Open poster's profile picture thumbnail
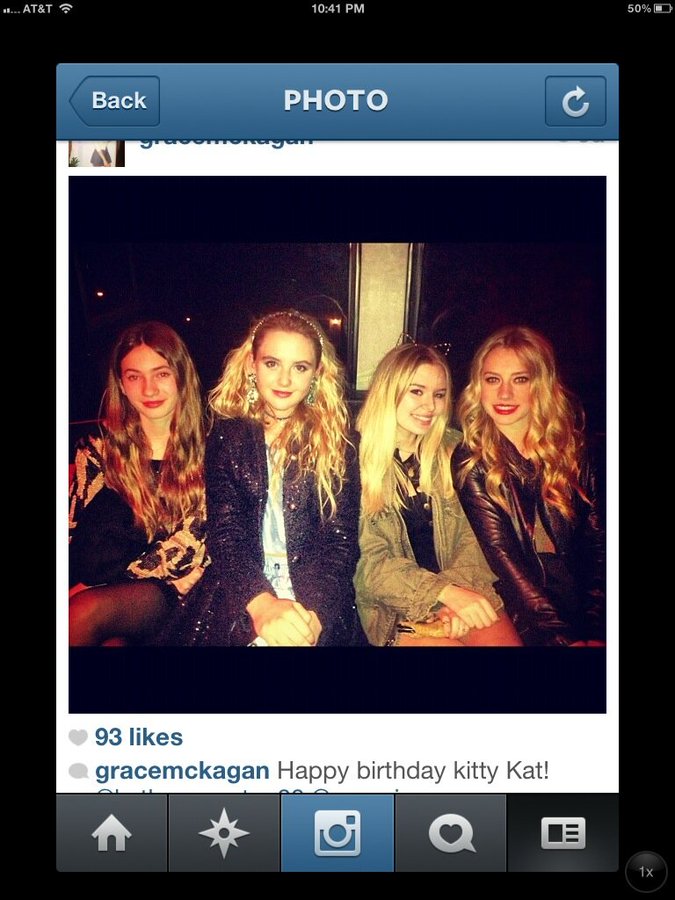This screenshot has height=900, width=675. [x=96, y=153]
